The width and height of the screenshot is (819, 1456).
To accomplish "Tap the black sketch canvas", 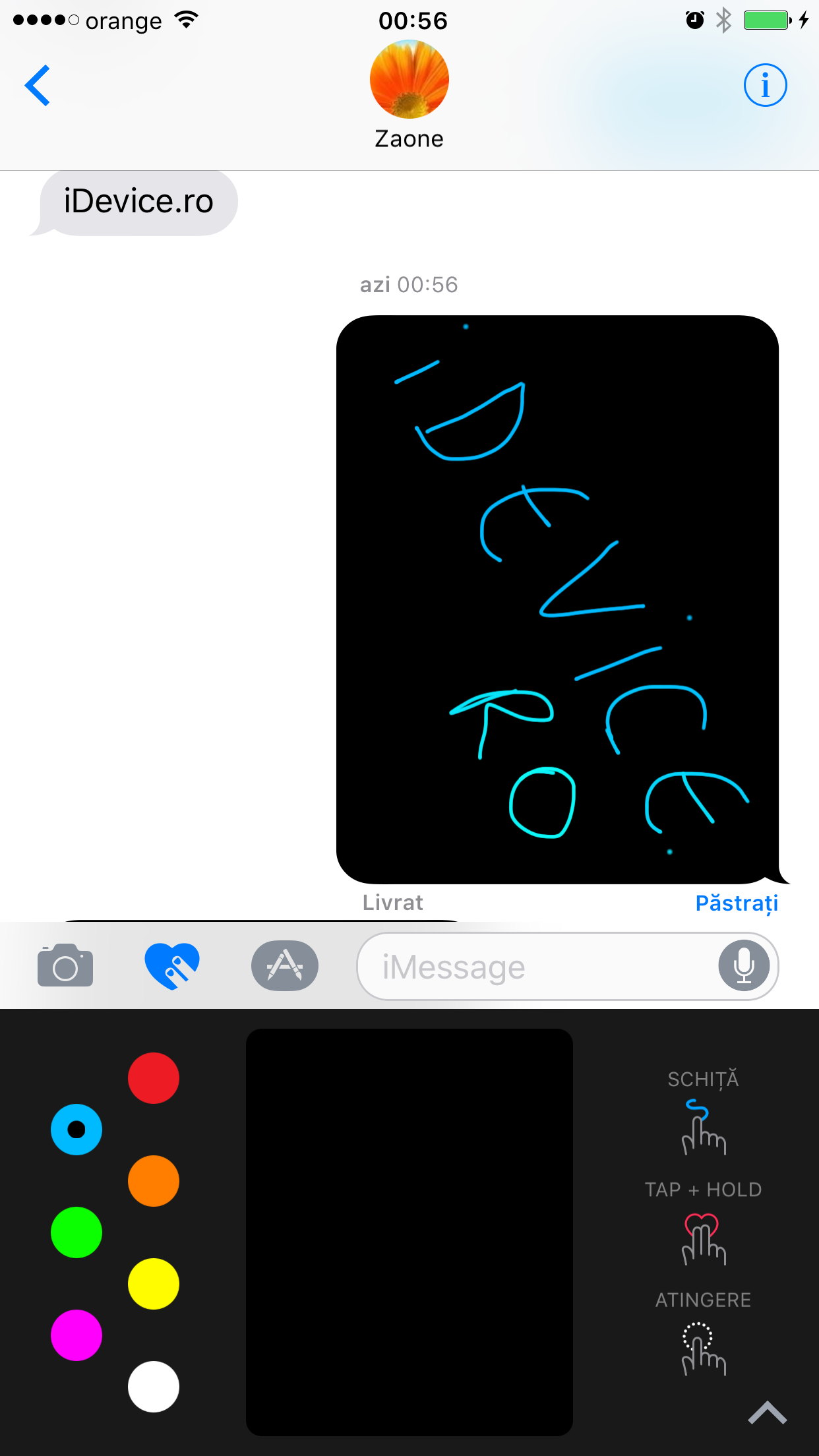I will coord(409,1232).
